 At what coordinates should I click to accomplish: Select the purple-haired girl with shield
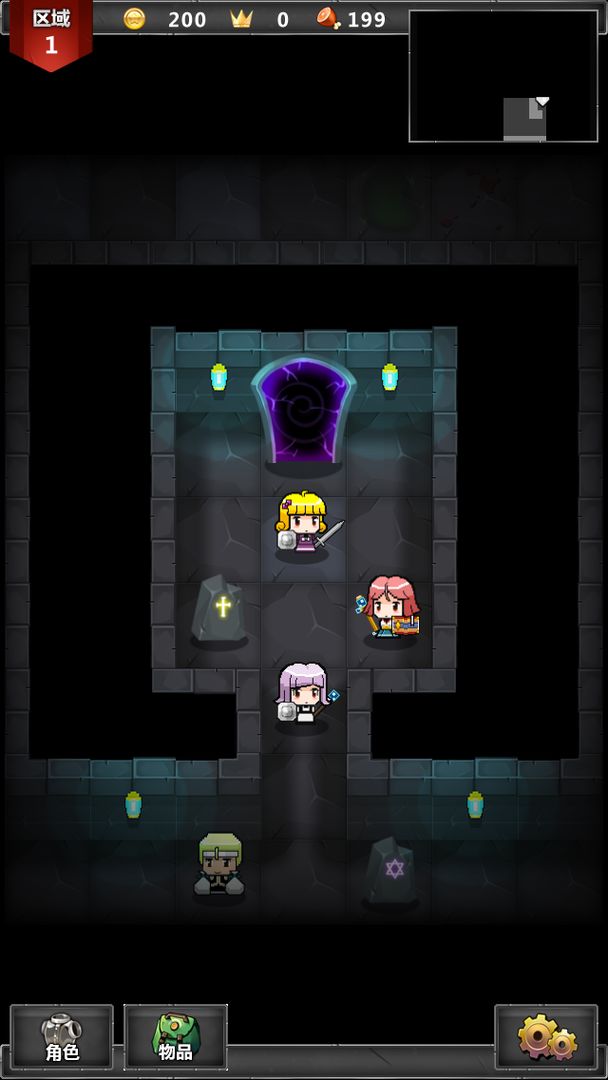pyautogui.click(x=302, y=695)
